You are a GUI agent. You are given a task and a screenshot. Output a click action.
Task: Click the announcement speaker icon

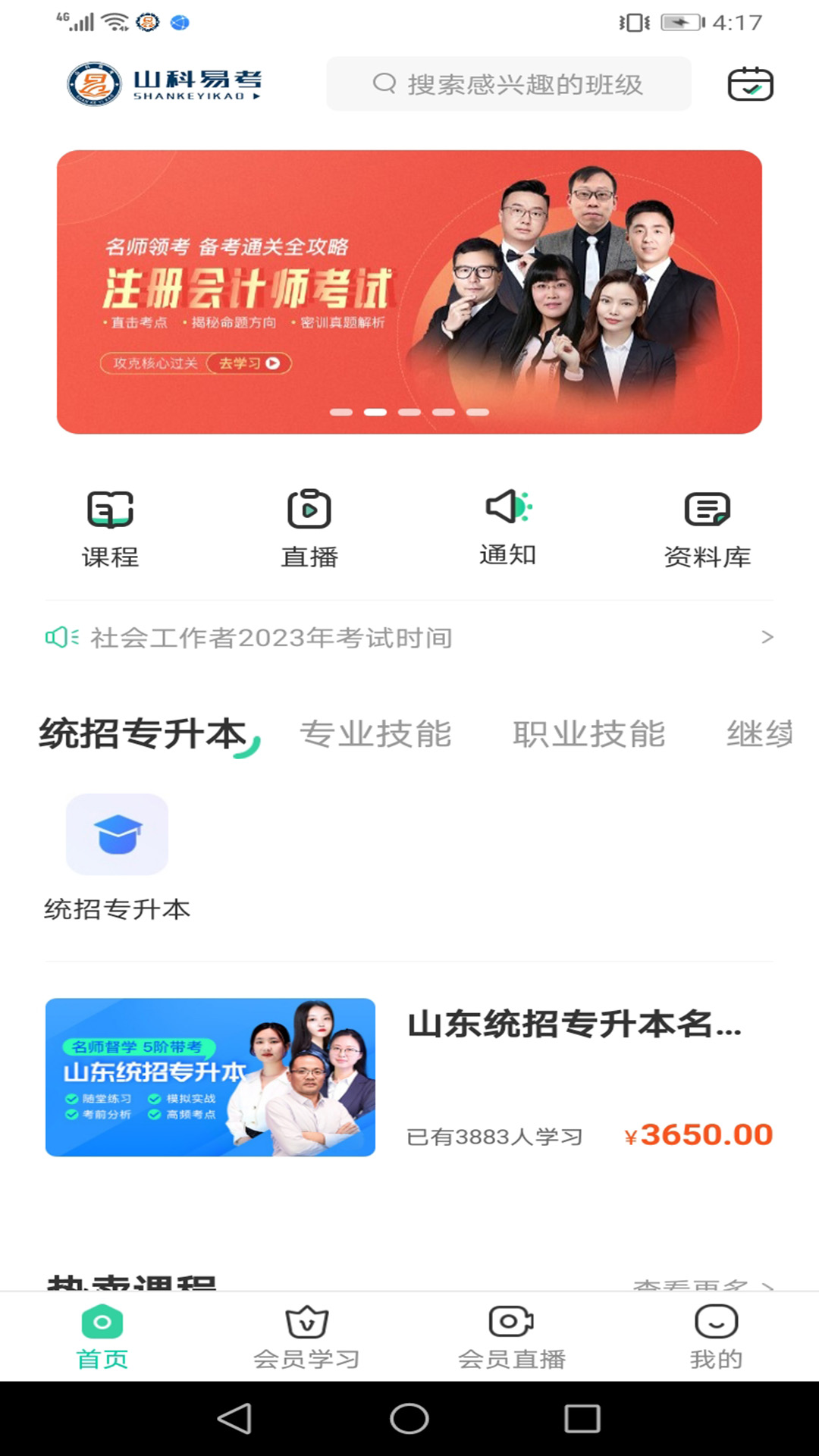pos(61,638)
